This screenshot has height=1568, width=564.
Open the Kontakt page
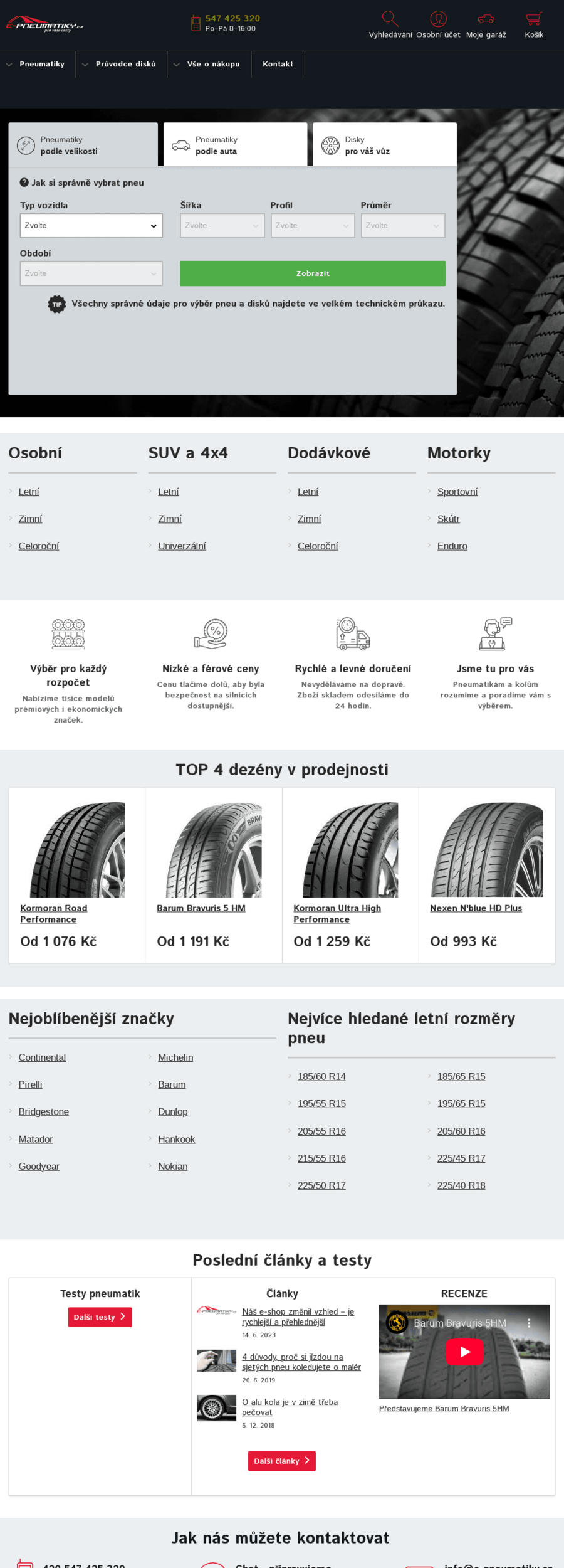pyautogui.click(x=278, y=65)
